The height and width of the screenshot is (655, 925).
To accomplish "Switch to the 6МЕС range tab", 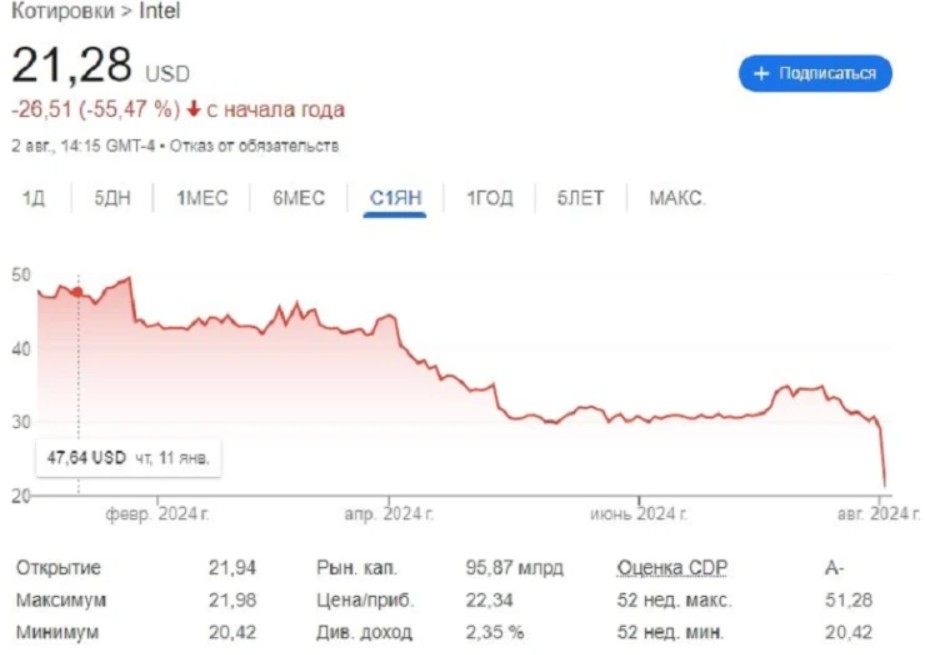I will 299,198.
